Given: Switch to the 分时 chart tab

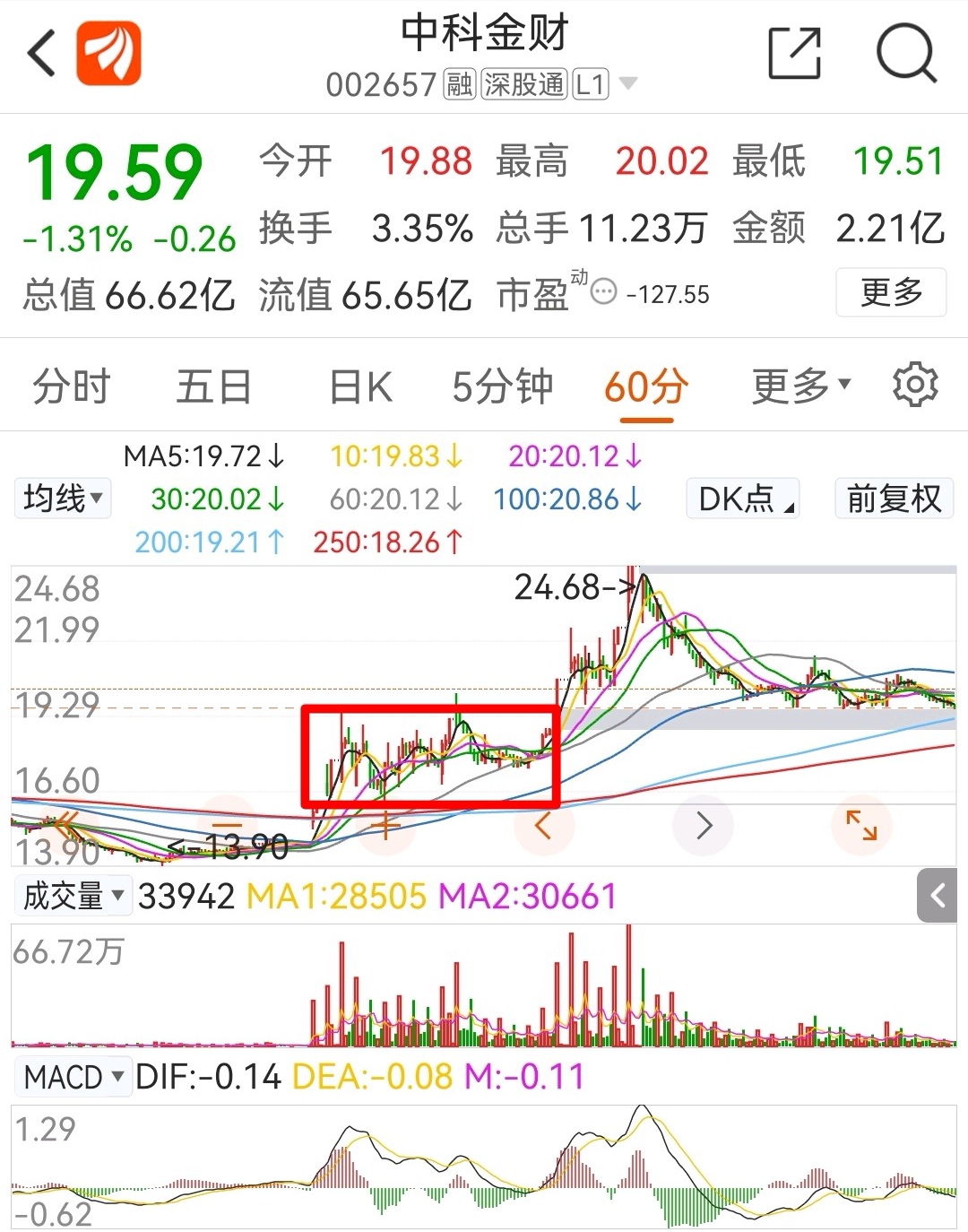Looking at the screenshot, I should [71, 387].
